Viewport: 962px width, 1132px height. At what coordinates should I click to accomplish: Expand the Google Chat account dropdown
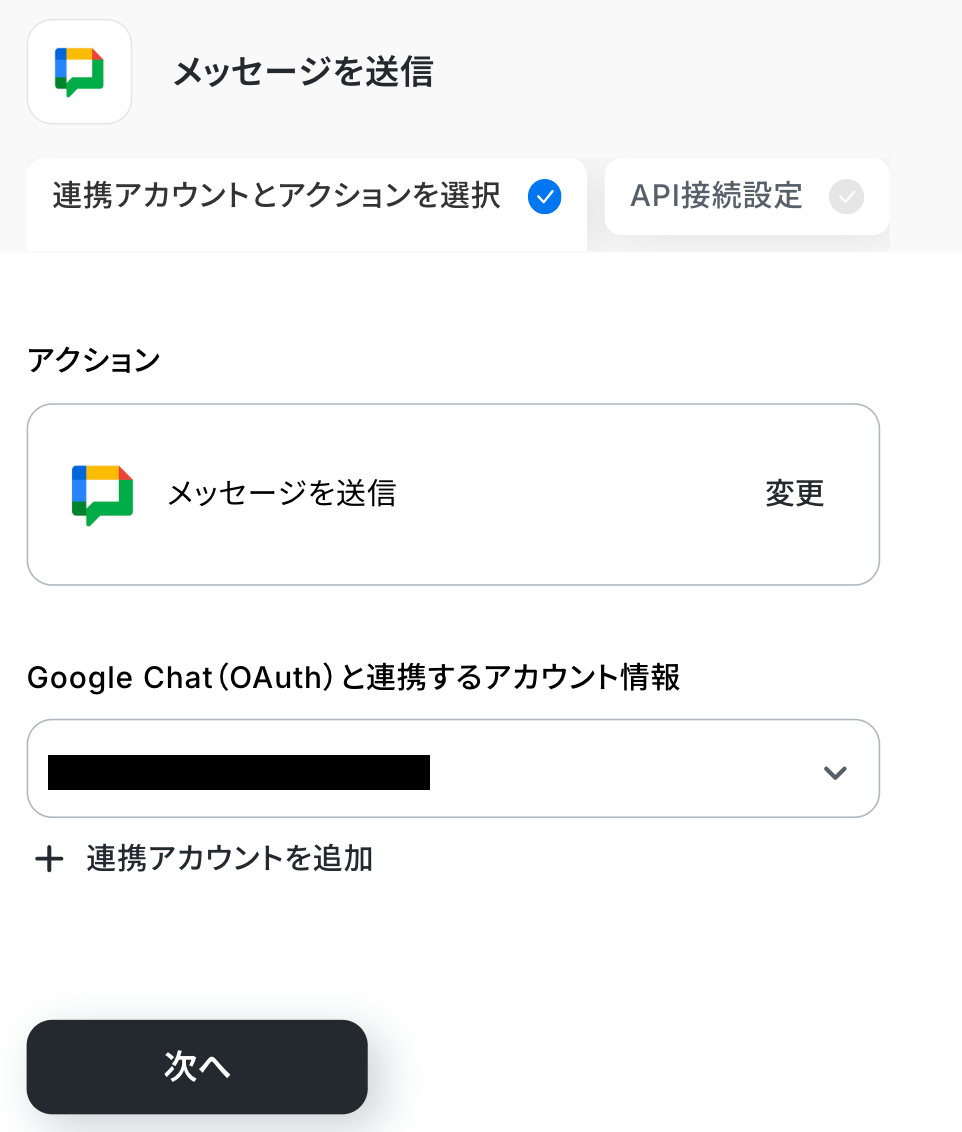(x=834, y=772)
